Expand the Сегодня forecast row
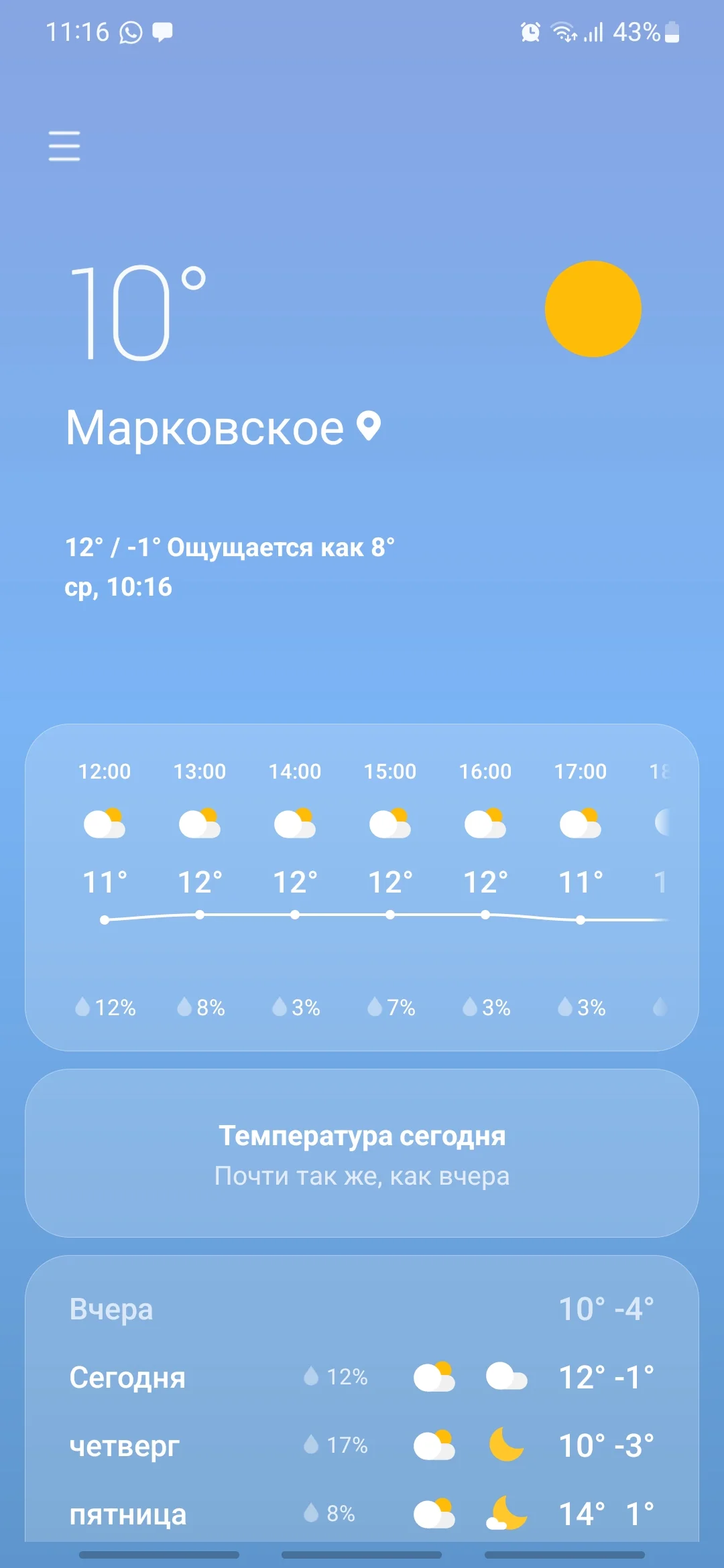This screenshot has width=724, height=1568. (x=362, y=1377)
